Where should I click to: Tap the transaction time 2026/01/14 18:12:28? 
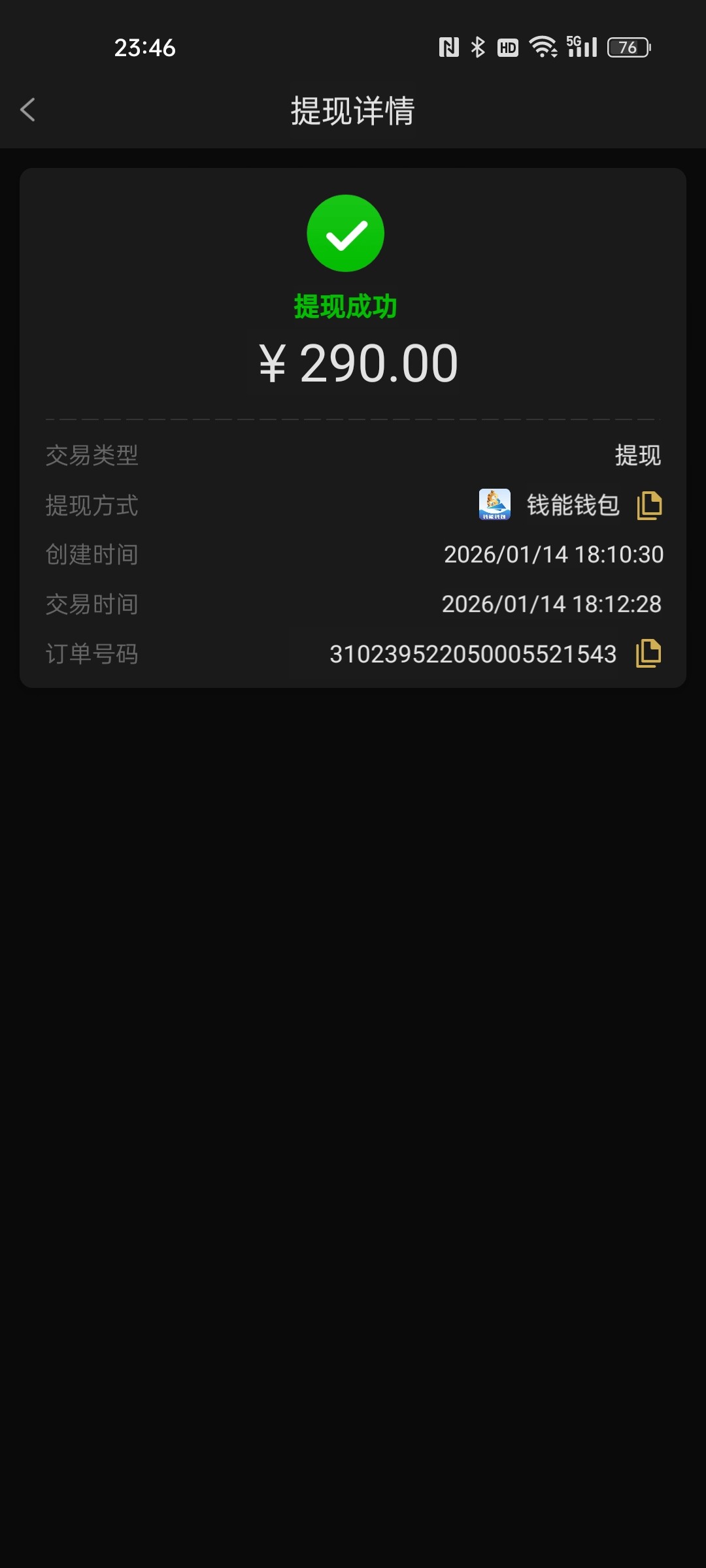[x=552, y=604]
